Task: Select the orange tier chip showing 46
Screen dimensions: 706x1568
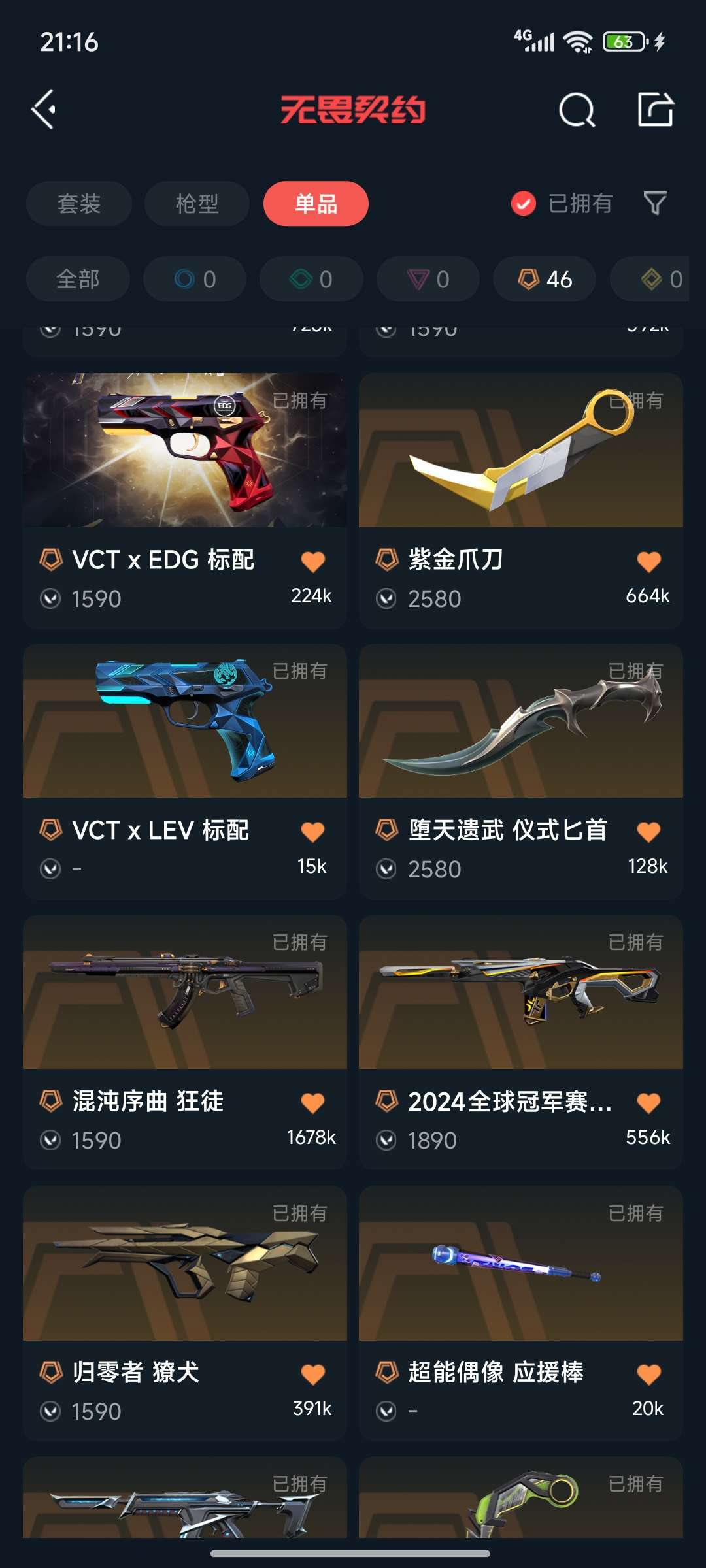Action: tap(545, 279)
